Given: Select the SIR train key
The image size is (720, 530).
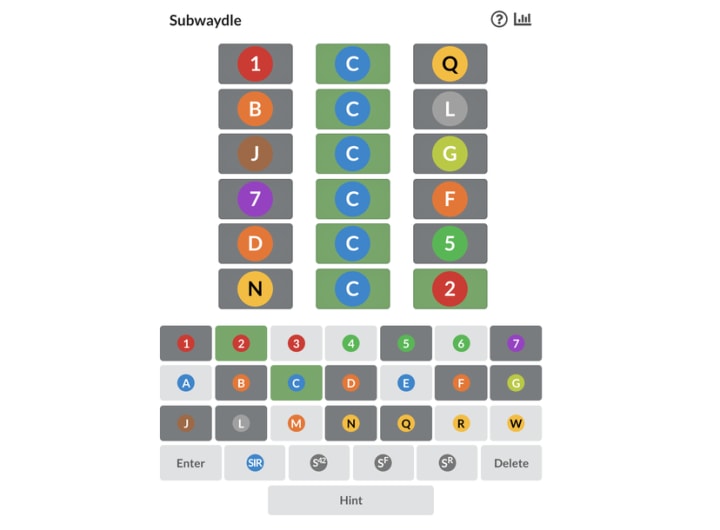Looking at the screenshot, I should [255, 463].
